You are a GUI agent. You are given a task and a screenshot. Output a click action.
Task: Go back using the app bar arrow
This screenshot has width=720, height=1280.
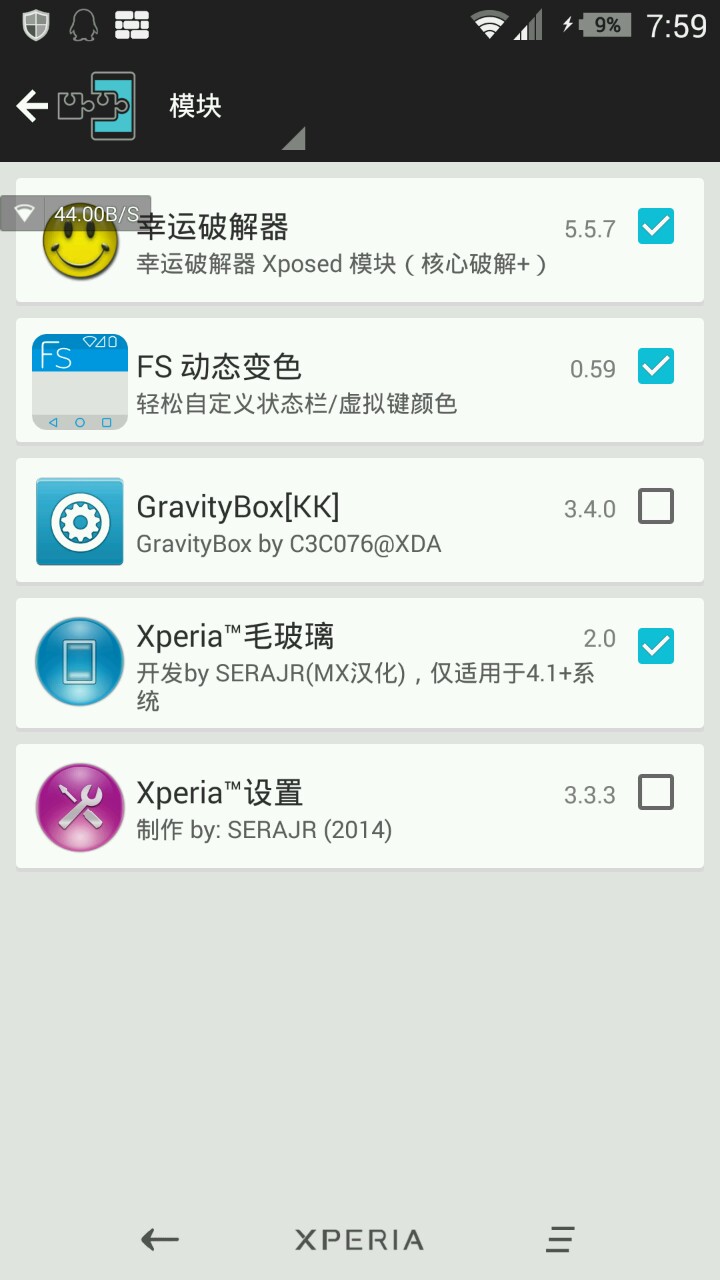[x=32, y=106]
